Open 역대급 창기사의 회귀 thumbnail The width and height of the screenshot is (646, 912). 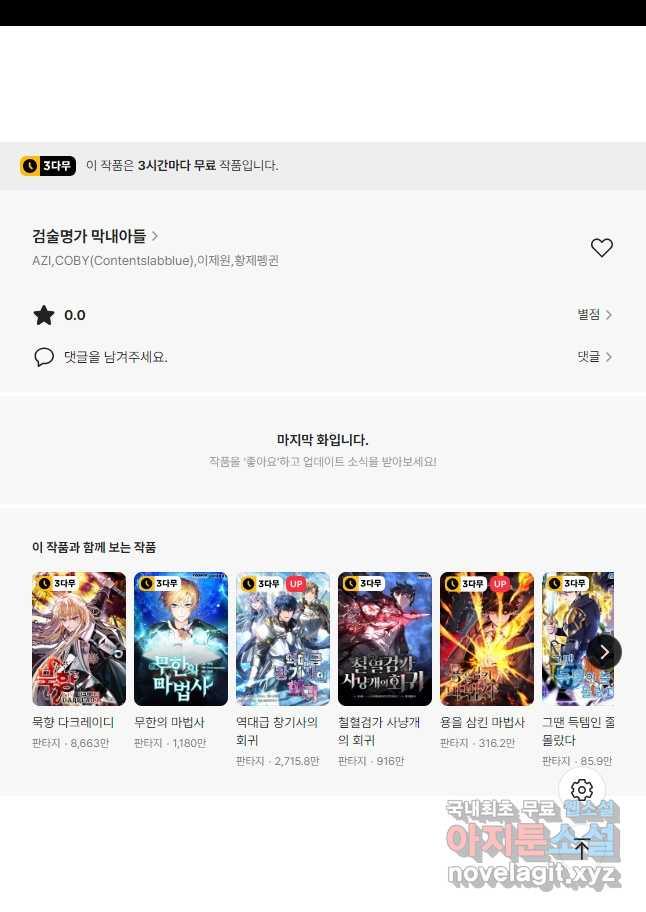283,639
